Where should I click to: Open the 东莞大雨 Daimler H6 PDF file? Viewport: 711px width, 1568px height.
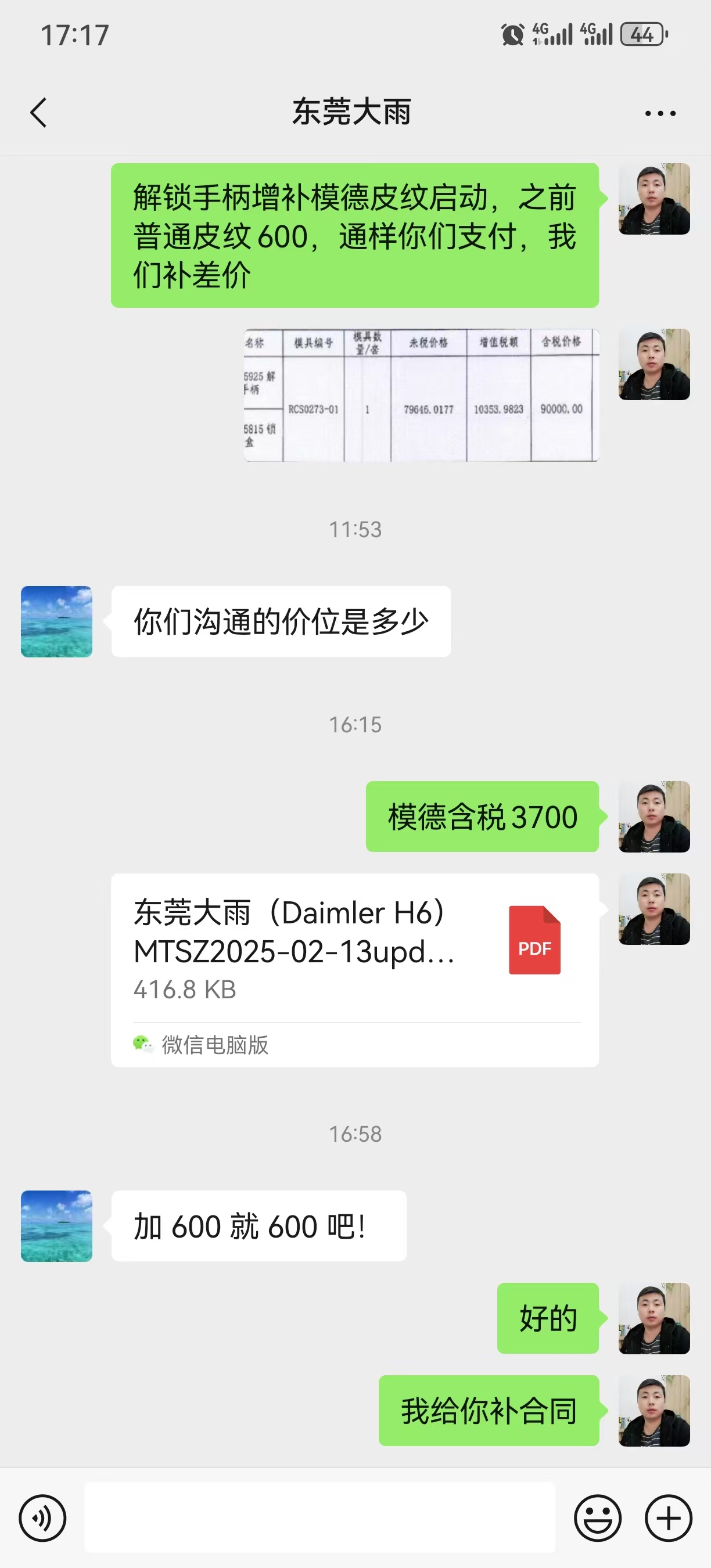coord(355,970)
